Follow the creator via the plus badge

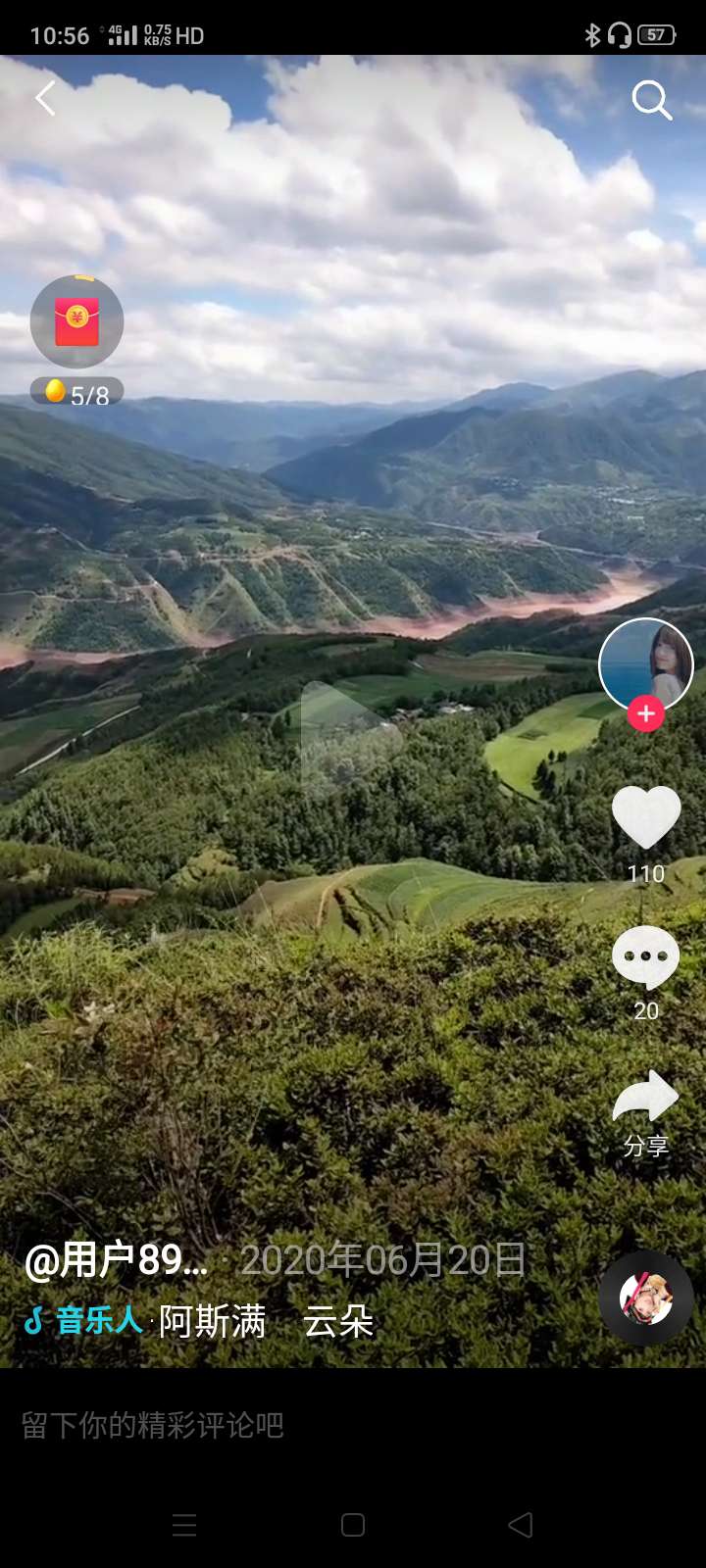point(646,714)
